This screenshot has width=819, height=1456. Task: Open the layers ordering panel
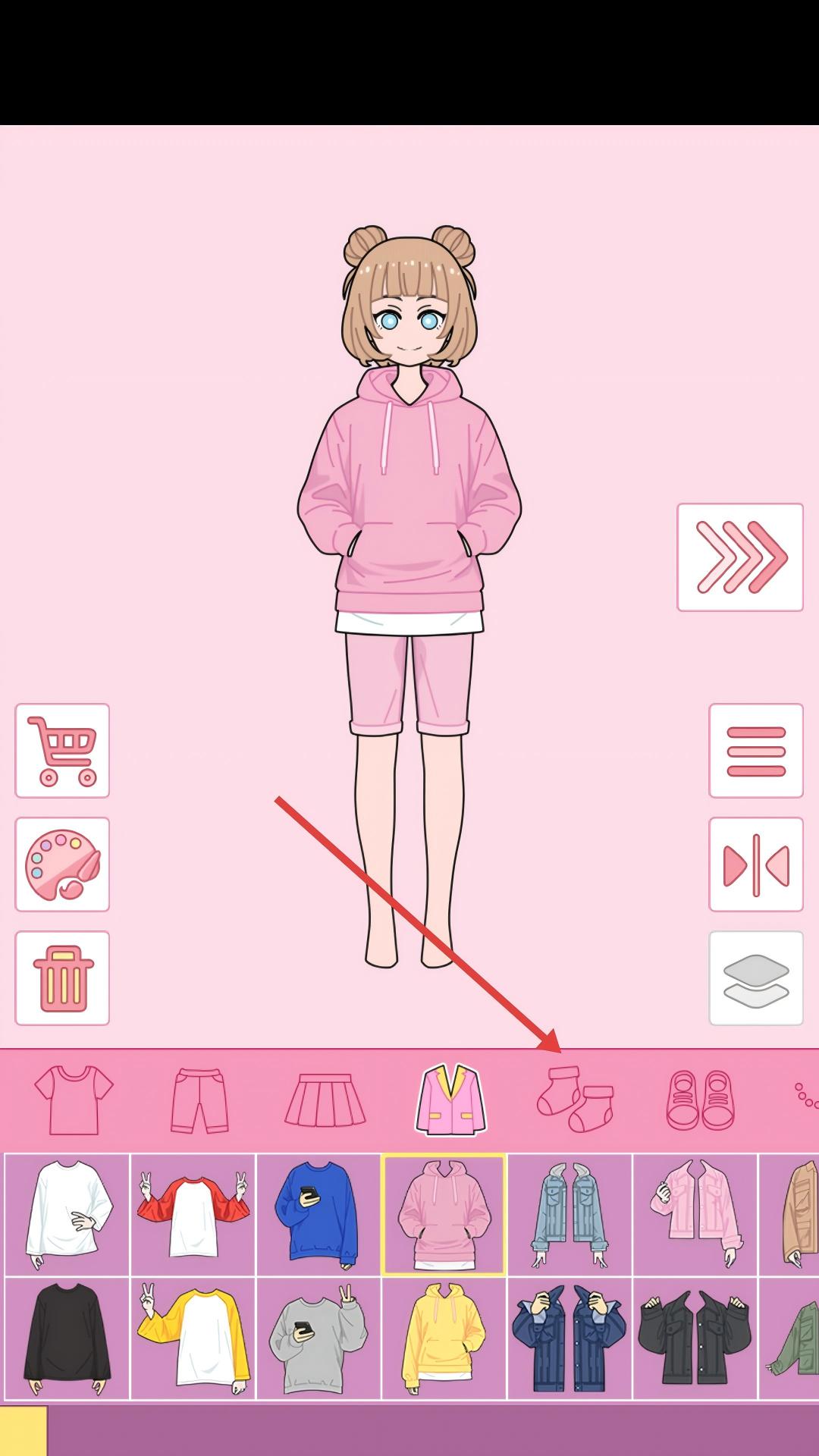(x=755, y=978)
